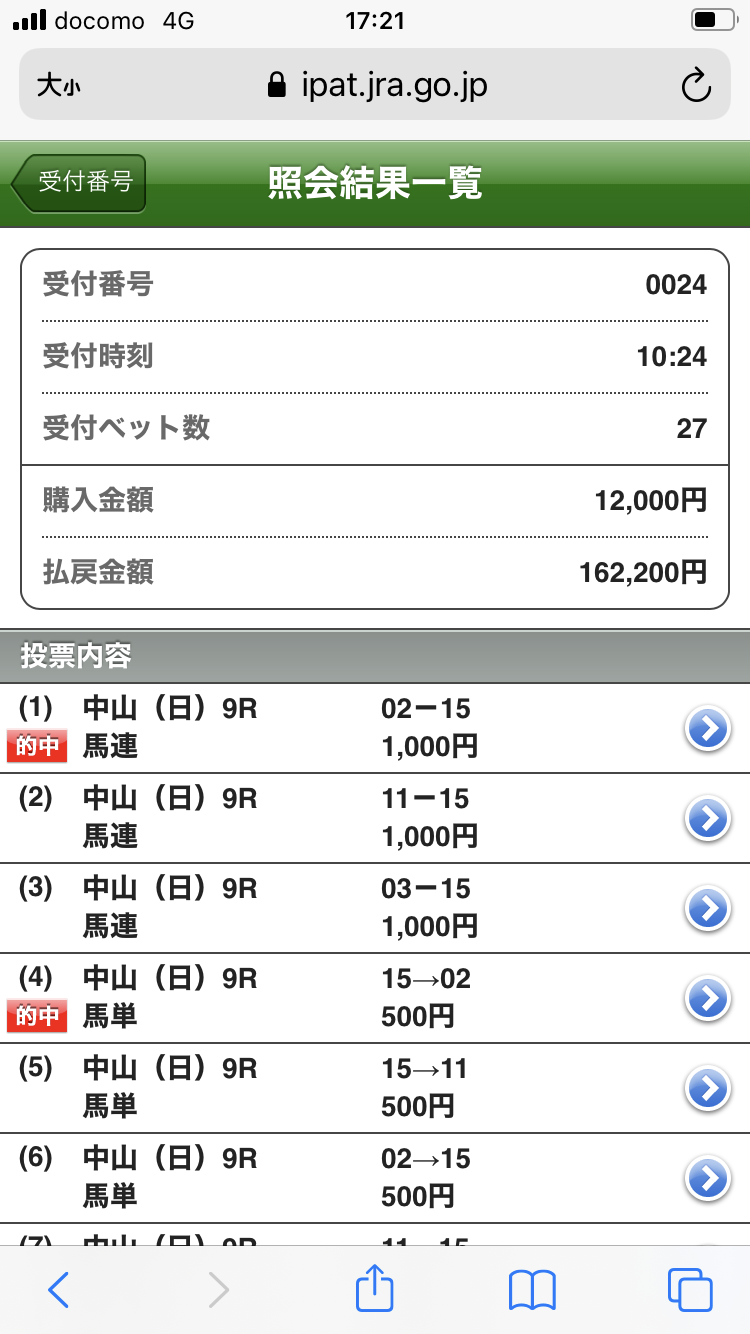Show open Safari tabs
Screen dimensions: 750x1334
pos(690,1290)
